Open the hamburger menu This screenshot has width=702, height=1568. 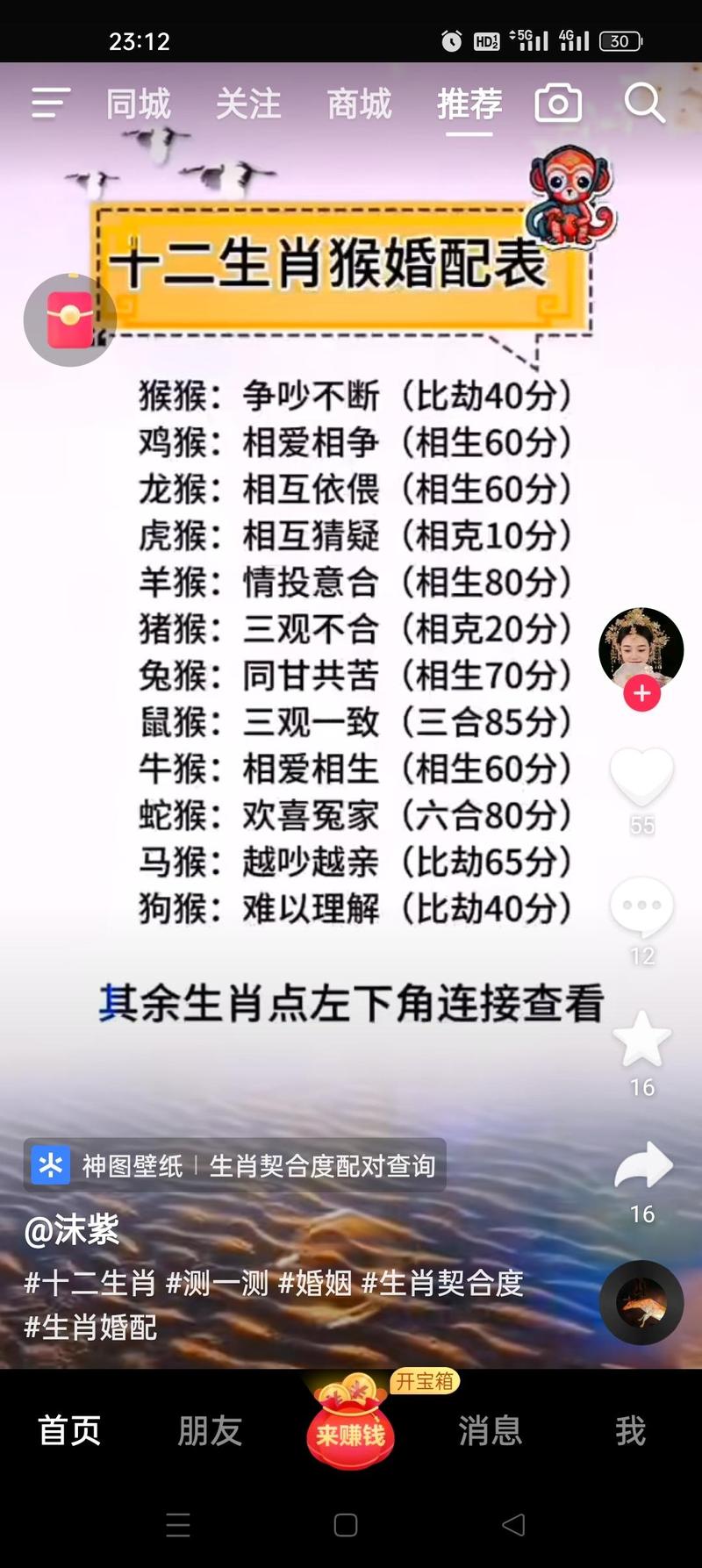click(50, 104)
